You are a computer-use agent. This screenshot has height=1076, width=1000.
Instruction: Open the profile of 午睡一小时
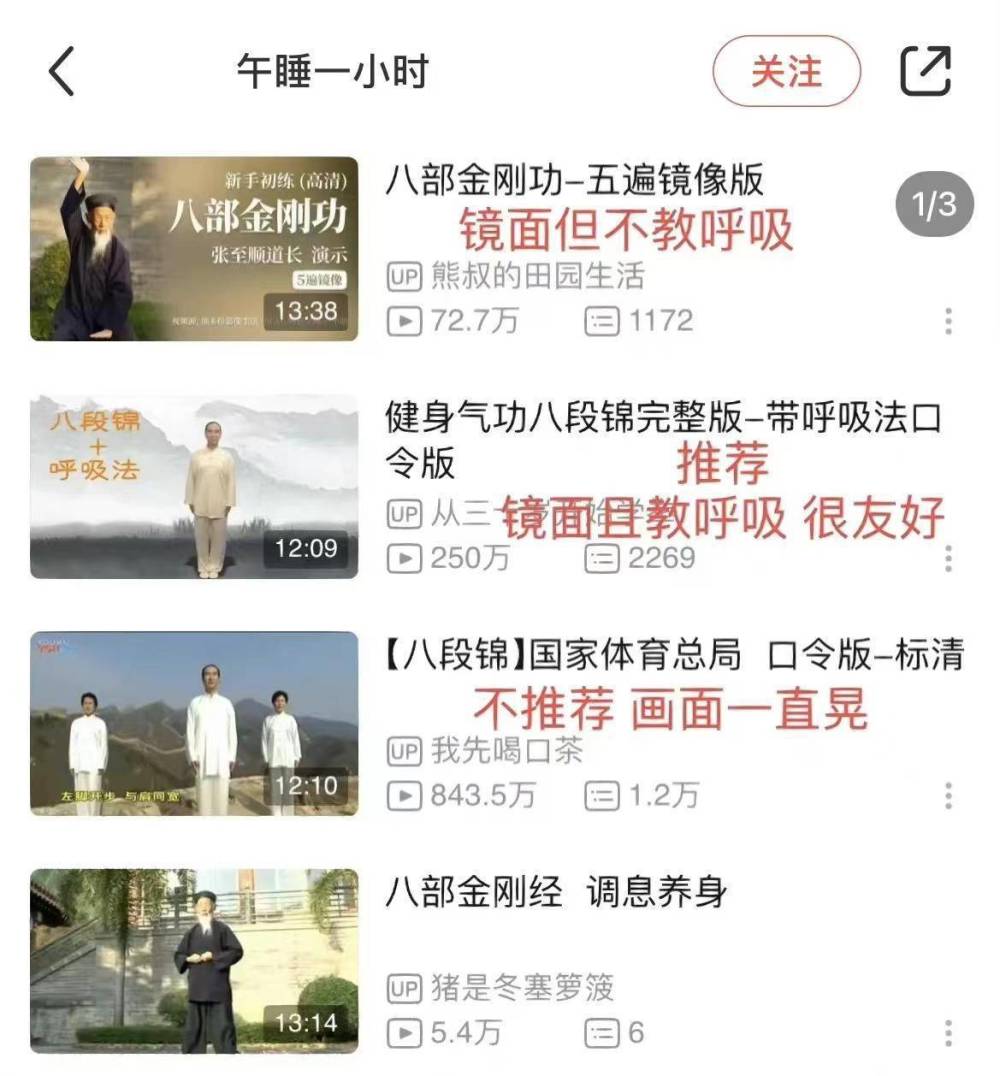tap(332, 72)
